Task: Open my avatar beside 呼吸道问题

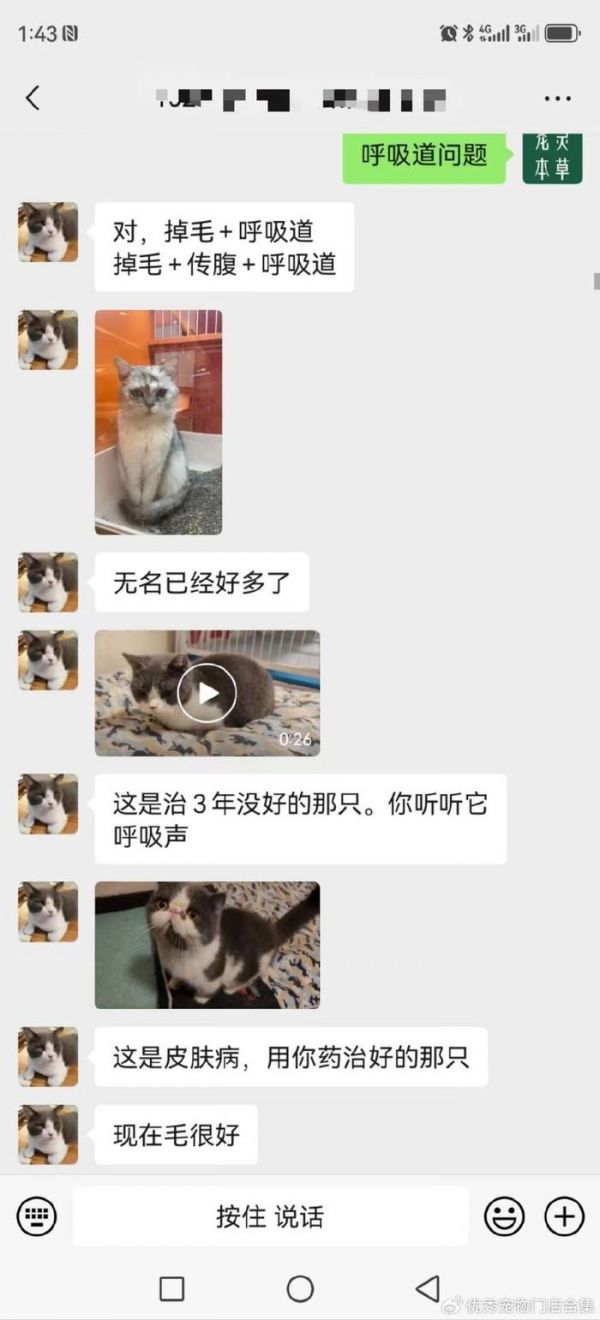Action: pyautogui.click(x=552, y=156)
